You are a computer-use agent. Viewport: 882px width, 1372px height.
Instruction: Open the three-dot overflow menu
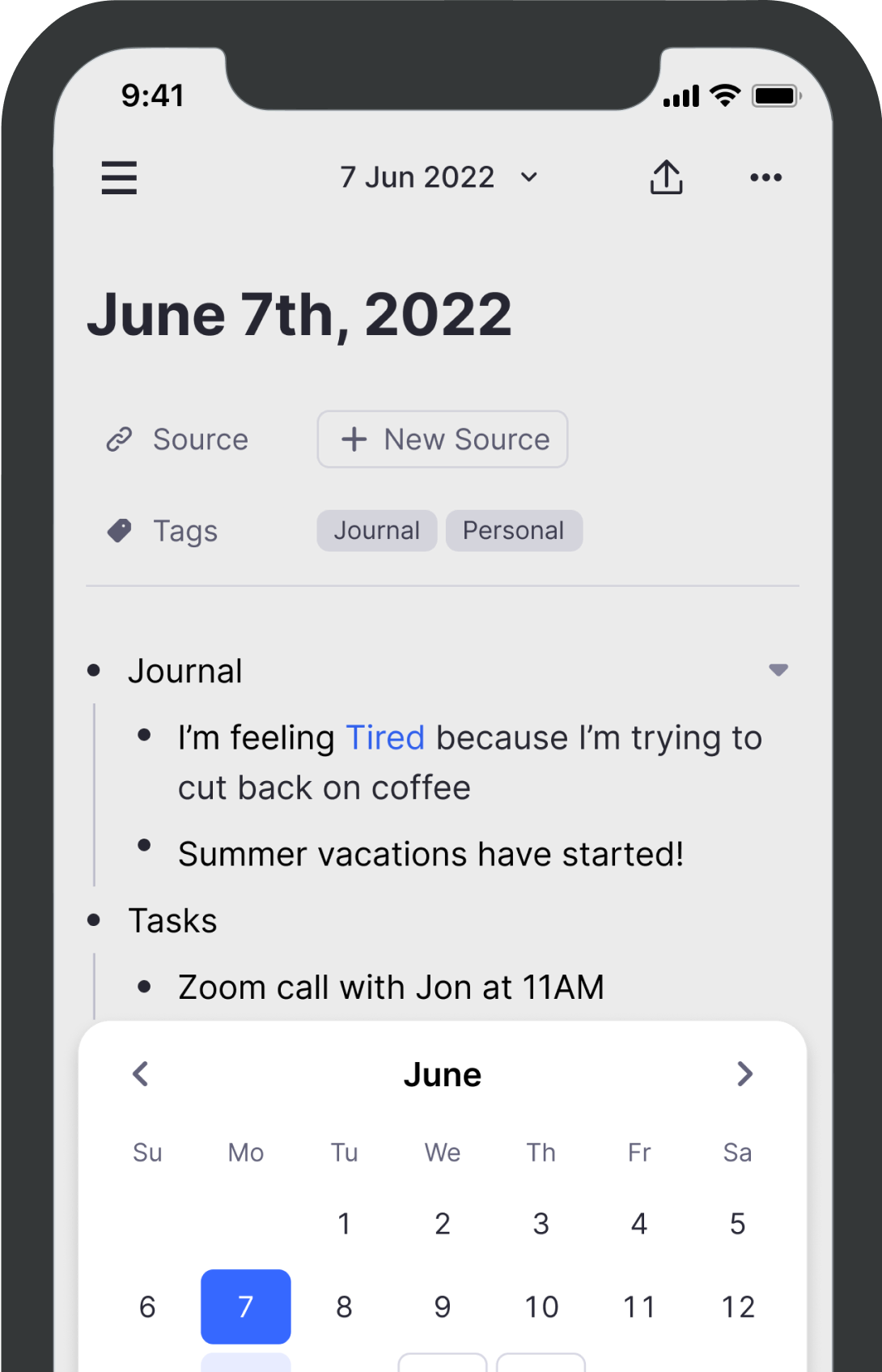[765, 177]
